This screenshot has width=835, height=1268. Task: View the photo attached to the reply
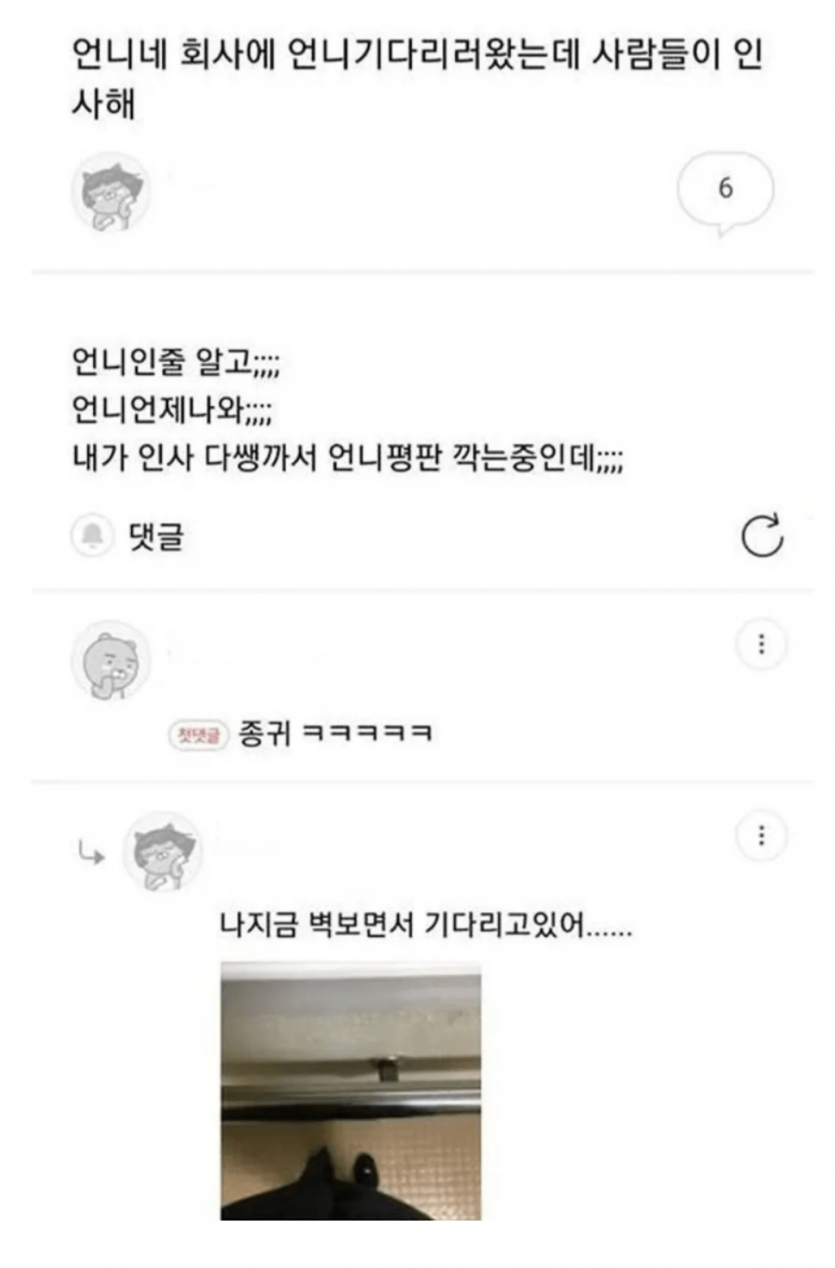[x=350, y=1090]
